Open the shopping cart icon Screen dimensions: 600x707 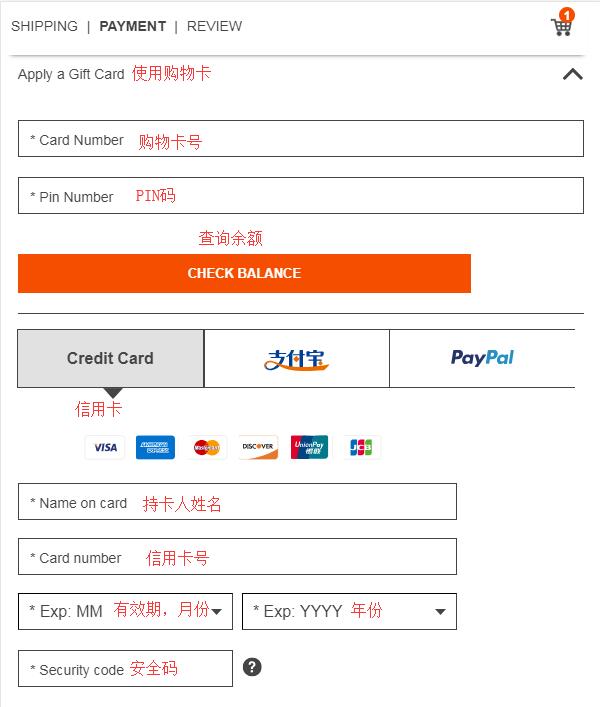point(562,25)
